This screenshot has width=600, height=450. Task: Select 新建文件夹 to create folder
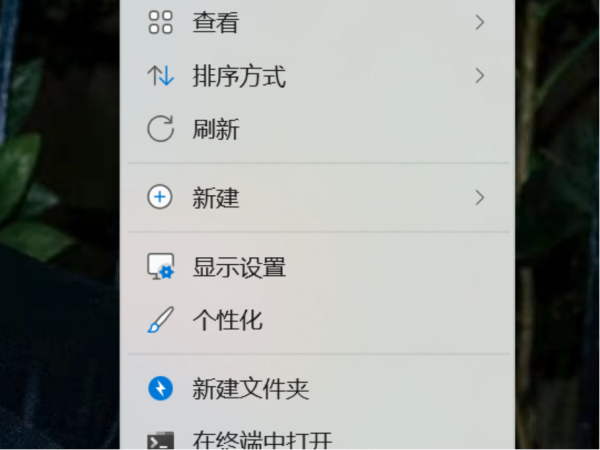tap(250, 389)
